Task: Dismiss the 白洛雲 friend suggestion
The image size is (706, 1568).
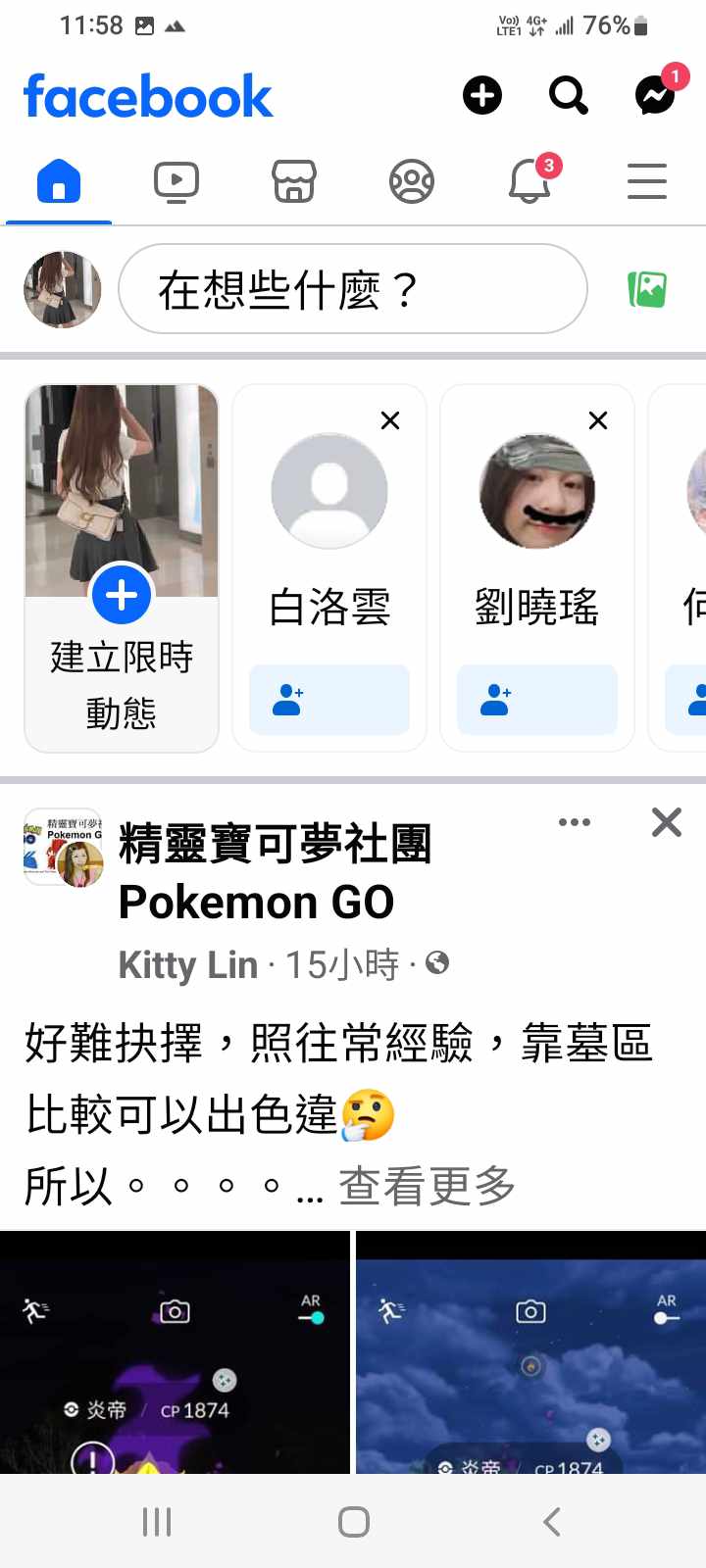Action: coord(390,420)
